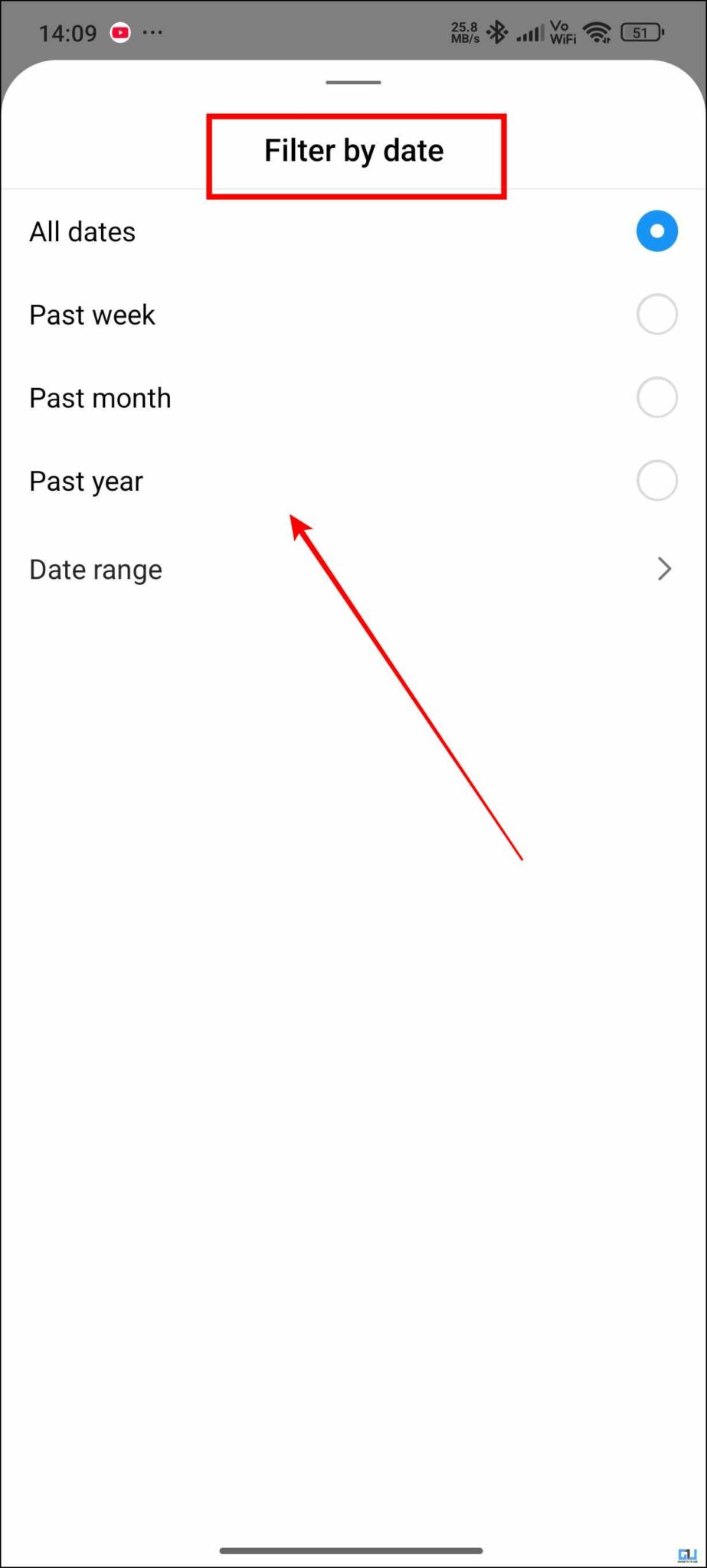This screenshot has height=1568, width=707.
Task: Select the Past month radio button
Action: coord(656,397)
